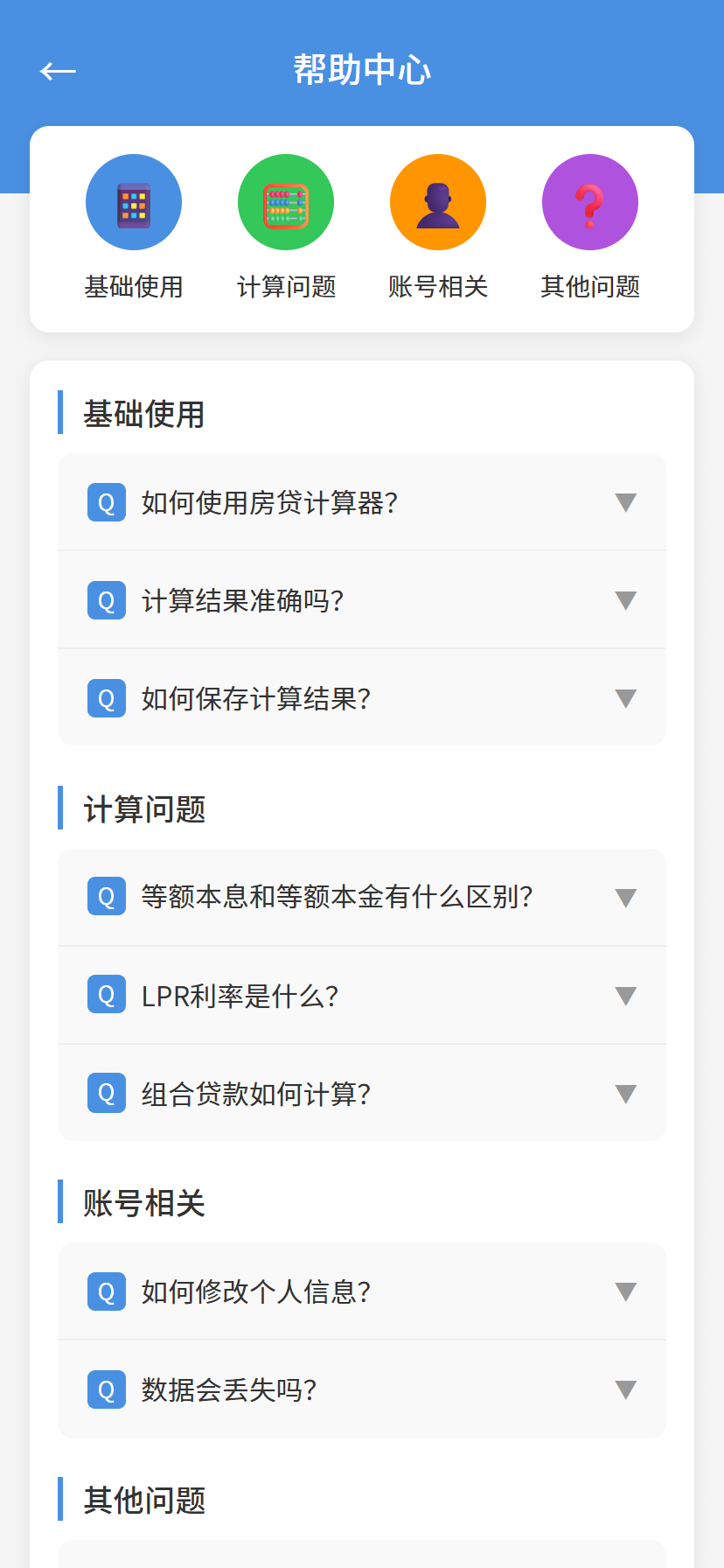Select the 计算问题 abacus icon
The height and width of the screenshot is (1568, 724).
pyautogui.click(x=286, y=201)
